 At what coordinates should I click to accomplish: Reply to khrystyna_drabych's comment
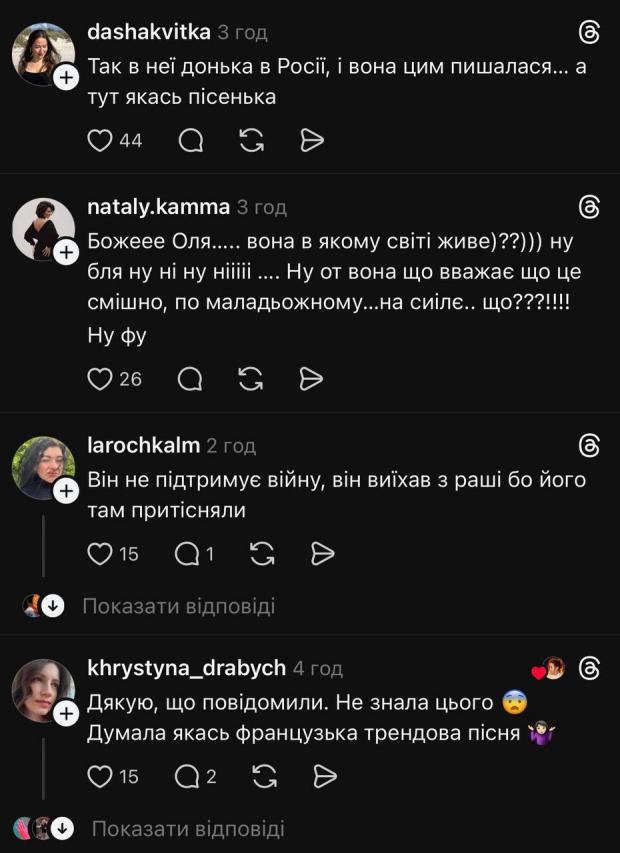pos(187,776)
